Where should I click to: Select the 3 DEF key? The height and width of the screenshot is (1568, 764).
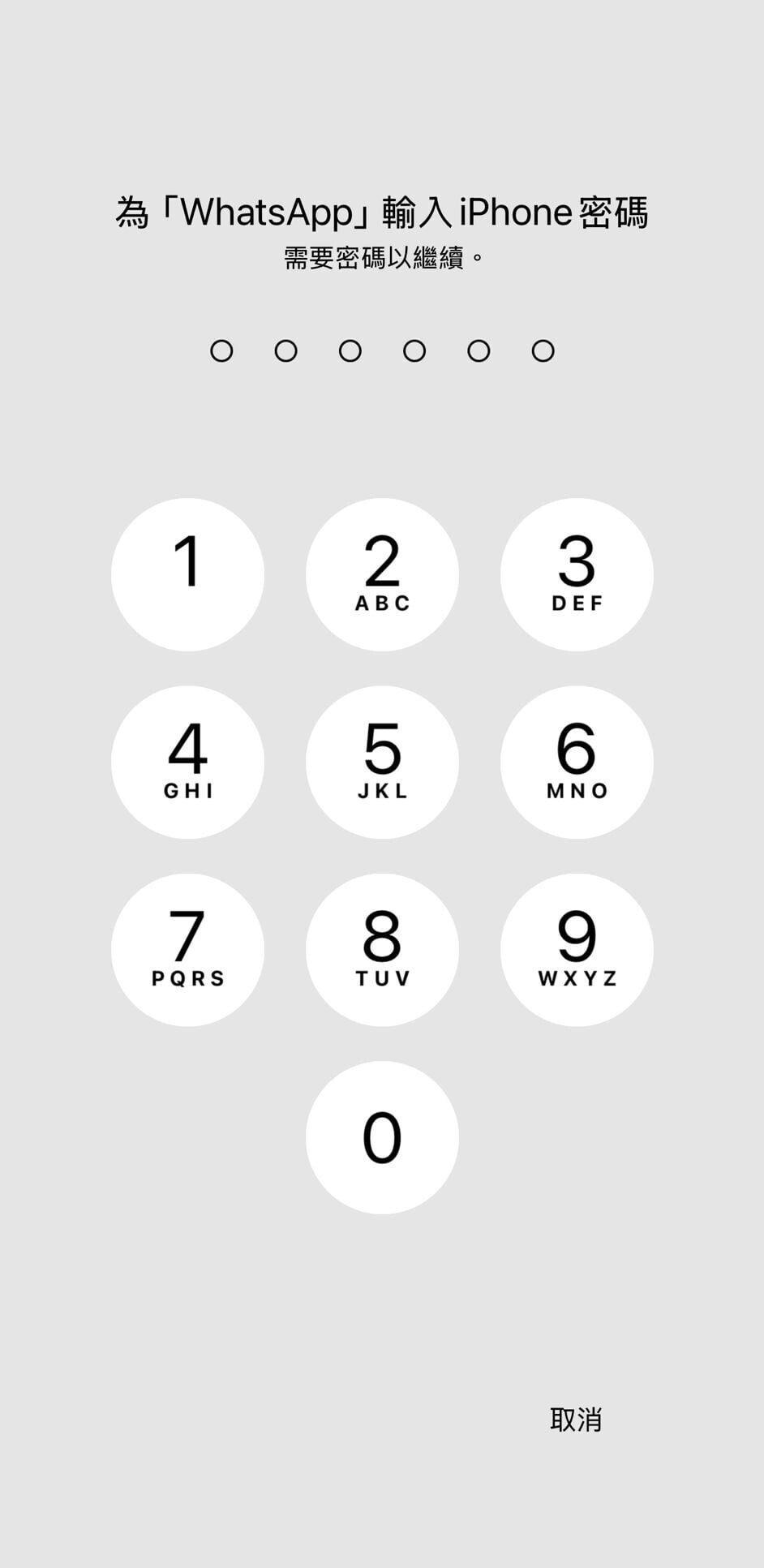(x=577, y=574)
